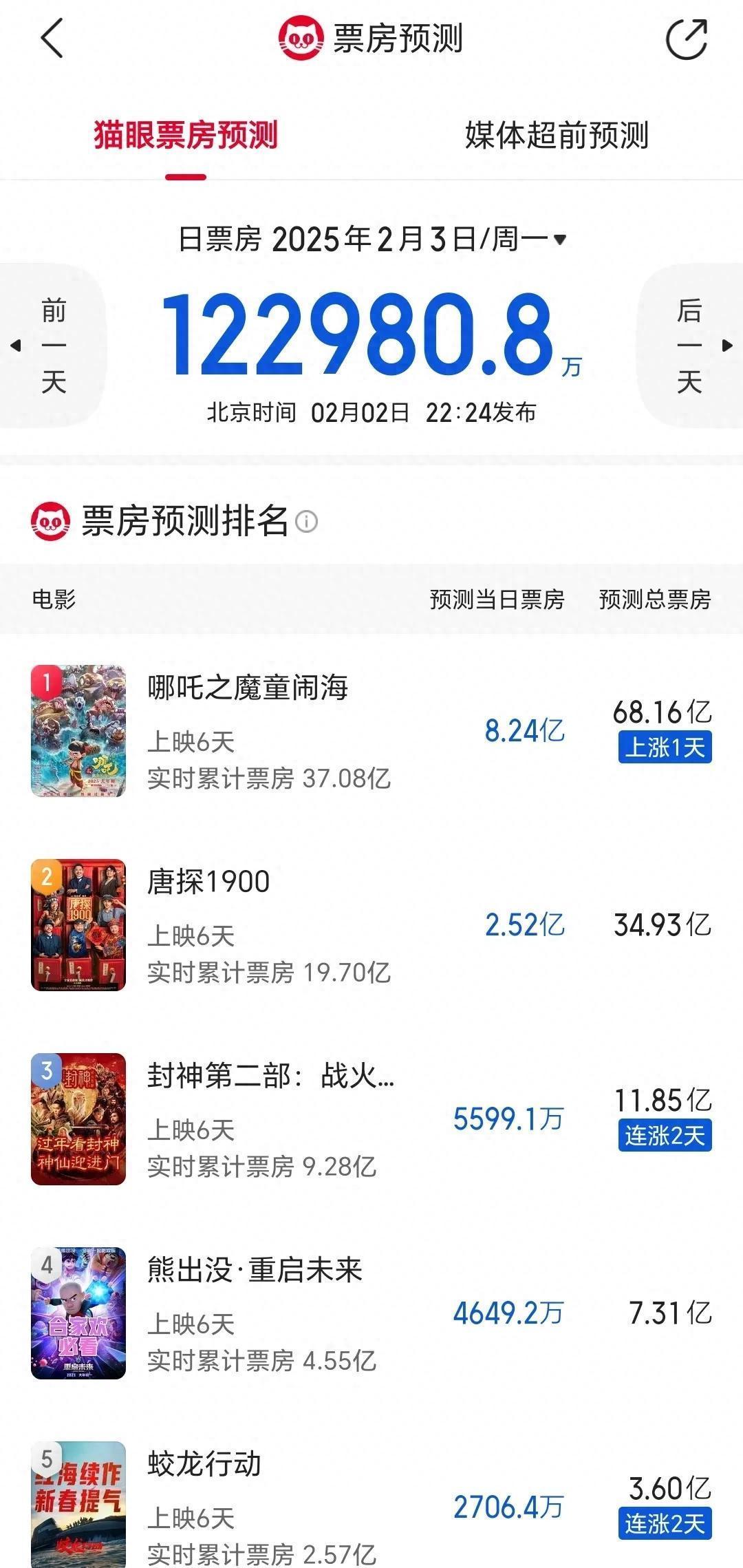Go back from the box office forecast page

tap(52, 38)
